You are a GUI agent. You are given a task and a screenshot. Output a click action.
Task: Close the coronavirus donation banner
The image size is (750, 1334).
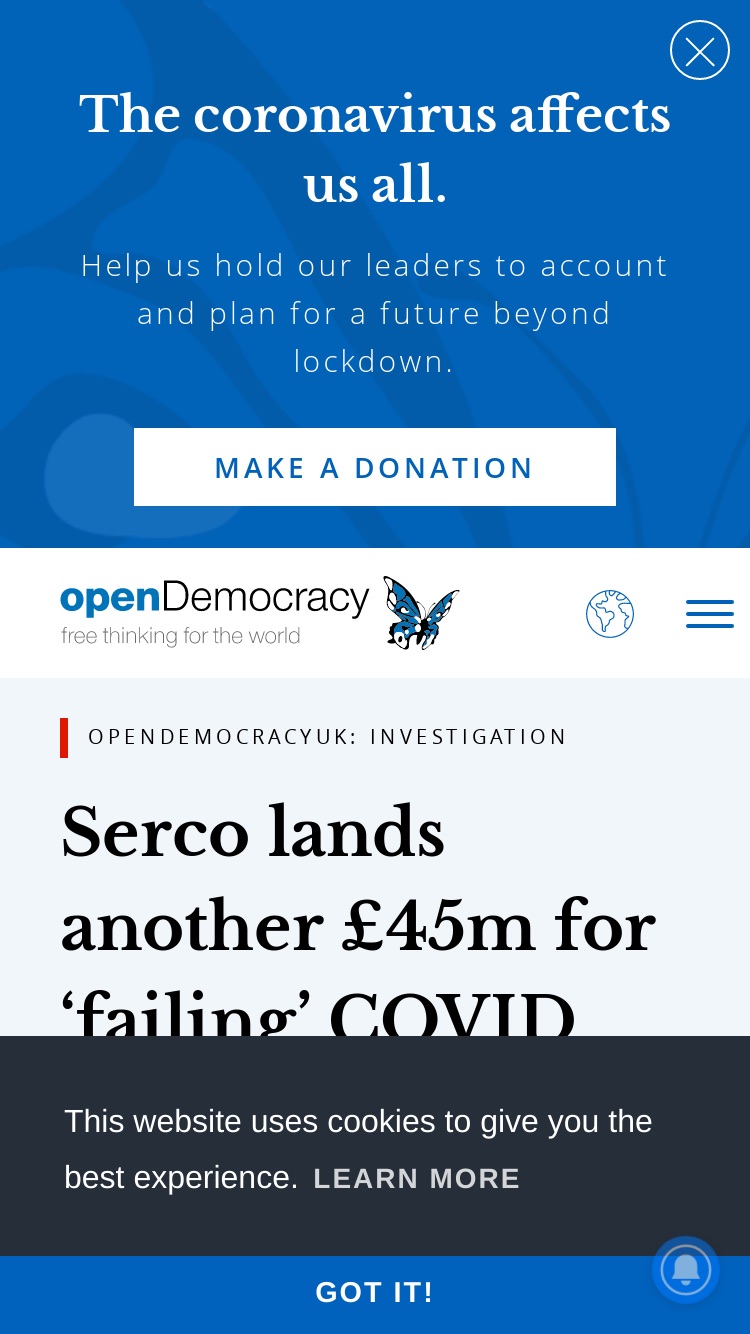pyautogui.click(x=700, y=50)
